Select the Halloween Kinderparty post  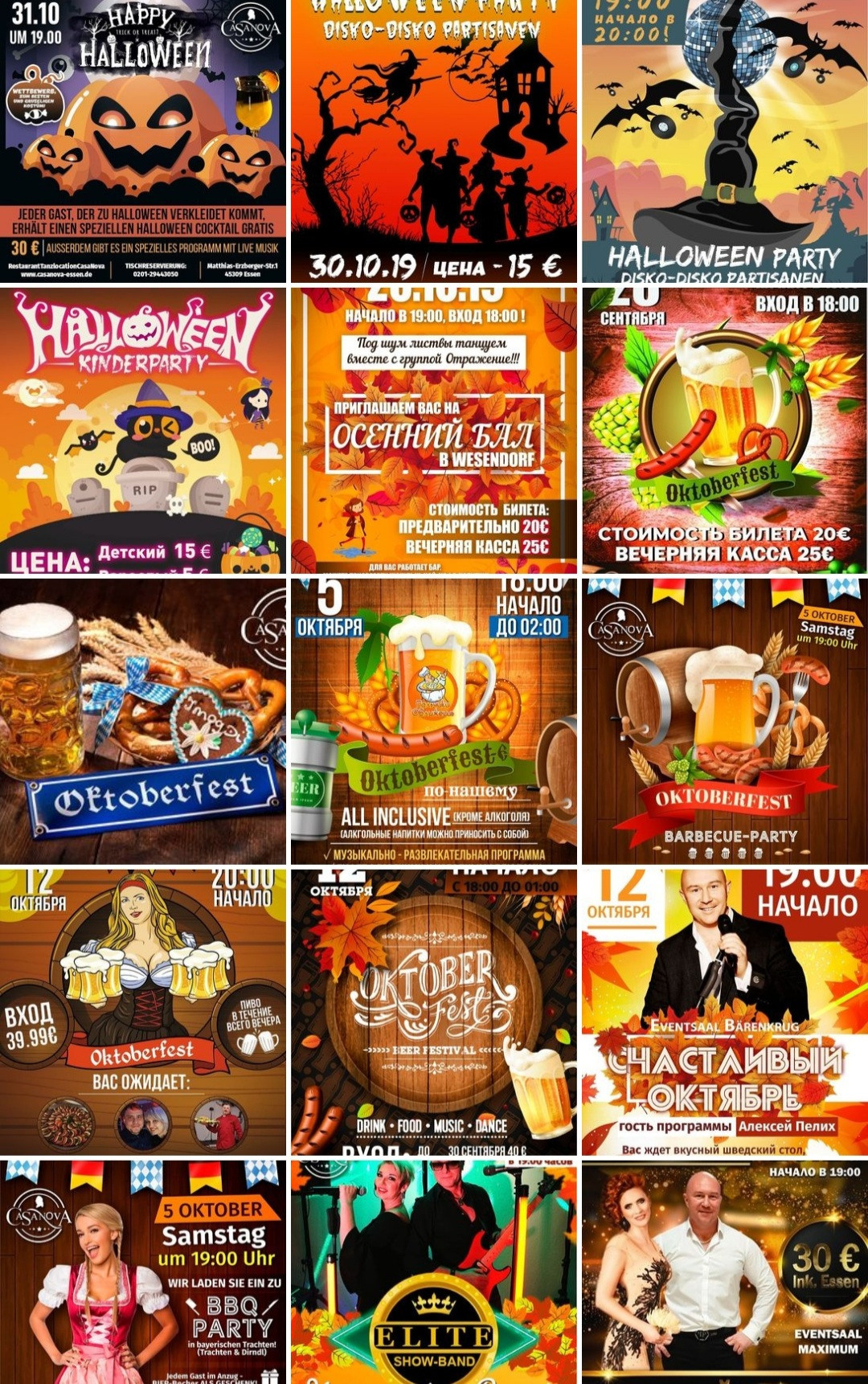[x=143, y=430]
